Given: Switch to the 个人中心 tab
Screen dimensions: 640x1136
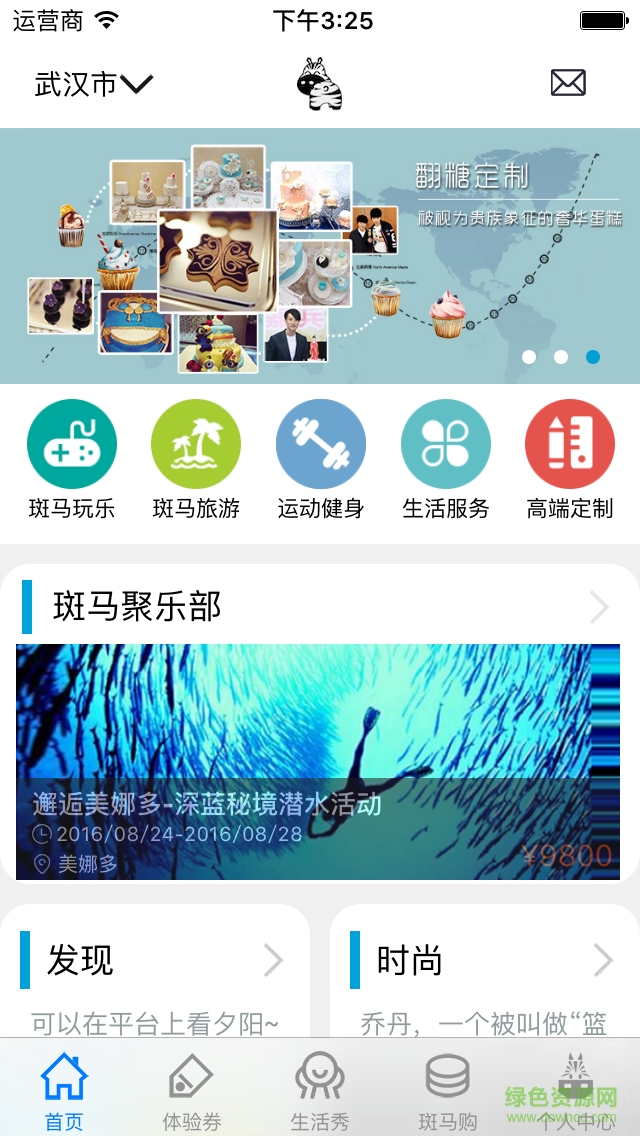Looking at the screenshot, I should point(575,1091).
